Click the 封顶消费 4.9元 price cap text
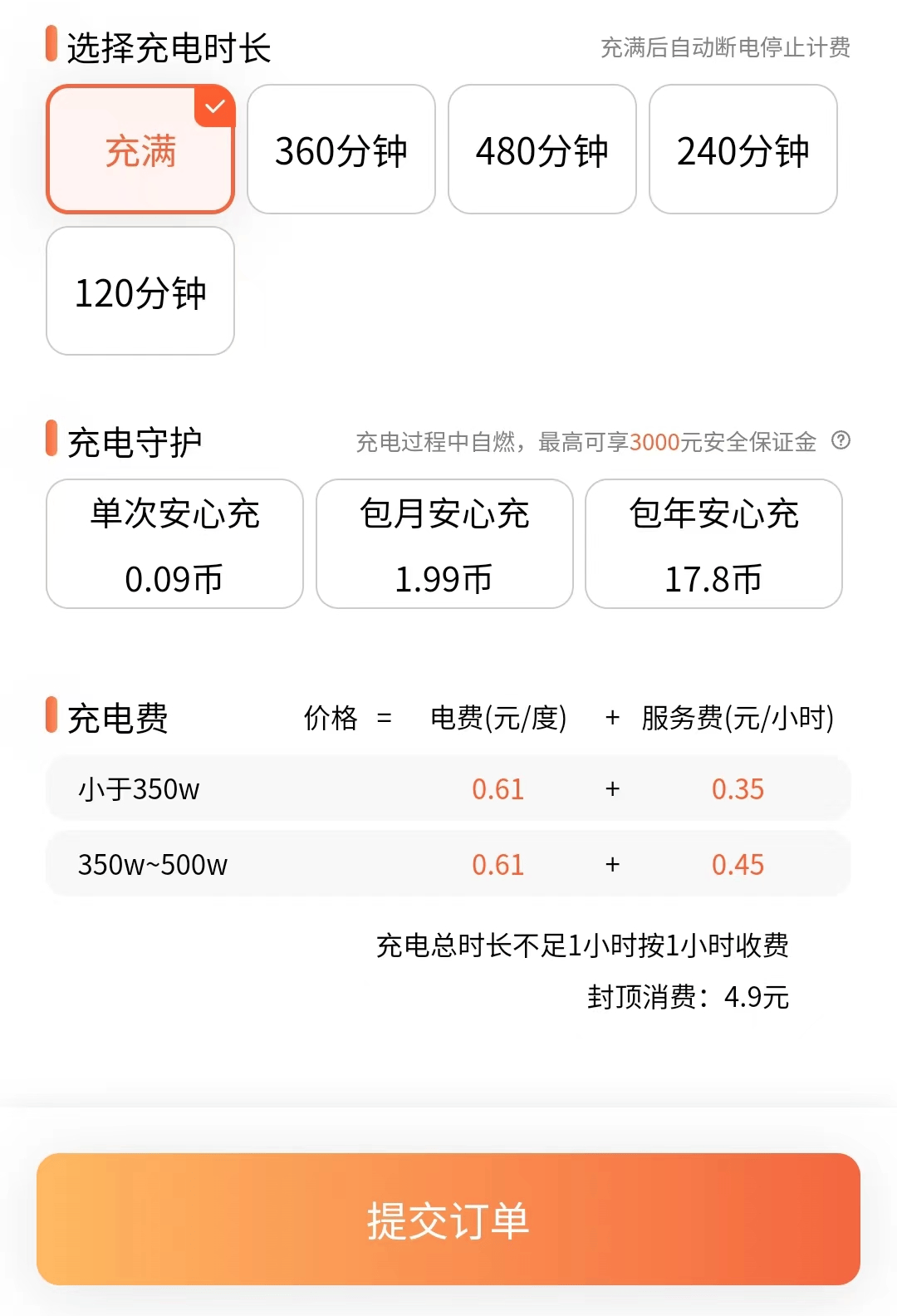The height and width of the screenshot is (1316, 897). tap(689, 998)
